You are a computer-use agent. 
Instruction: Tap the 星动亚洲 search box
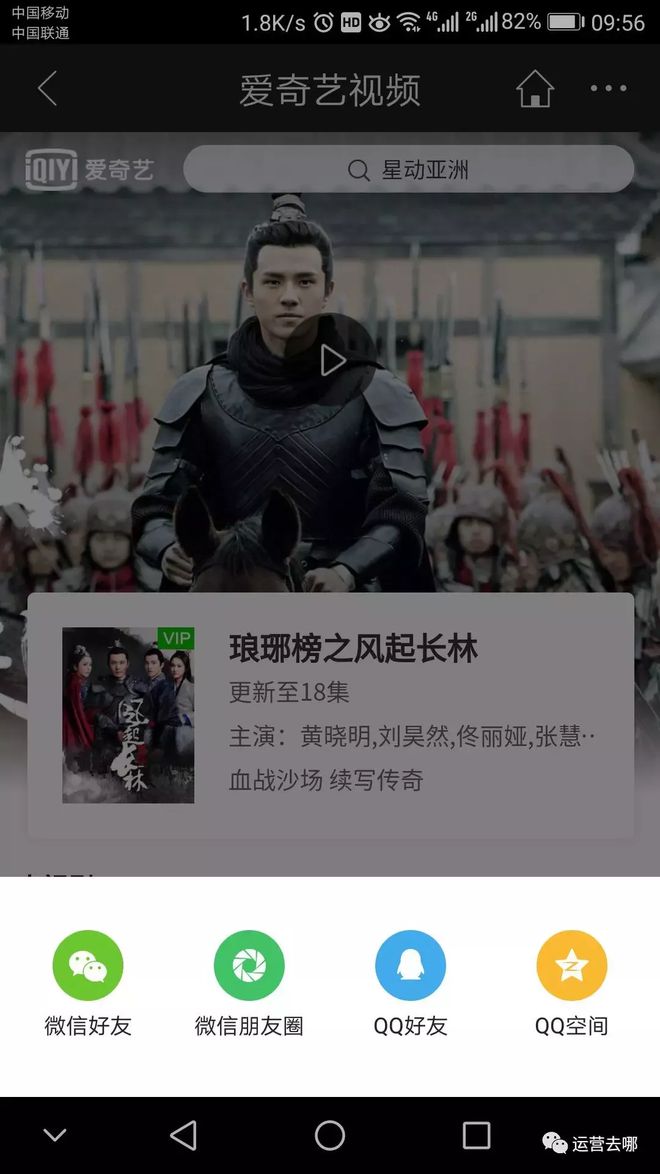pos(408,170)
